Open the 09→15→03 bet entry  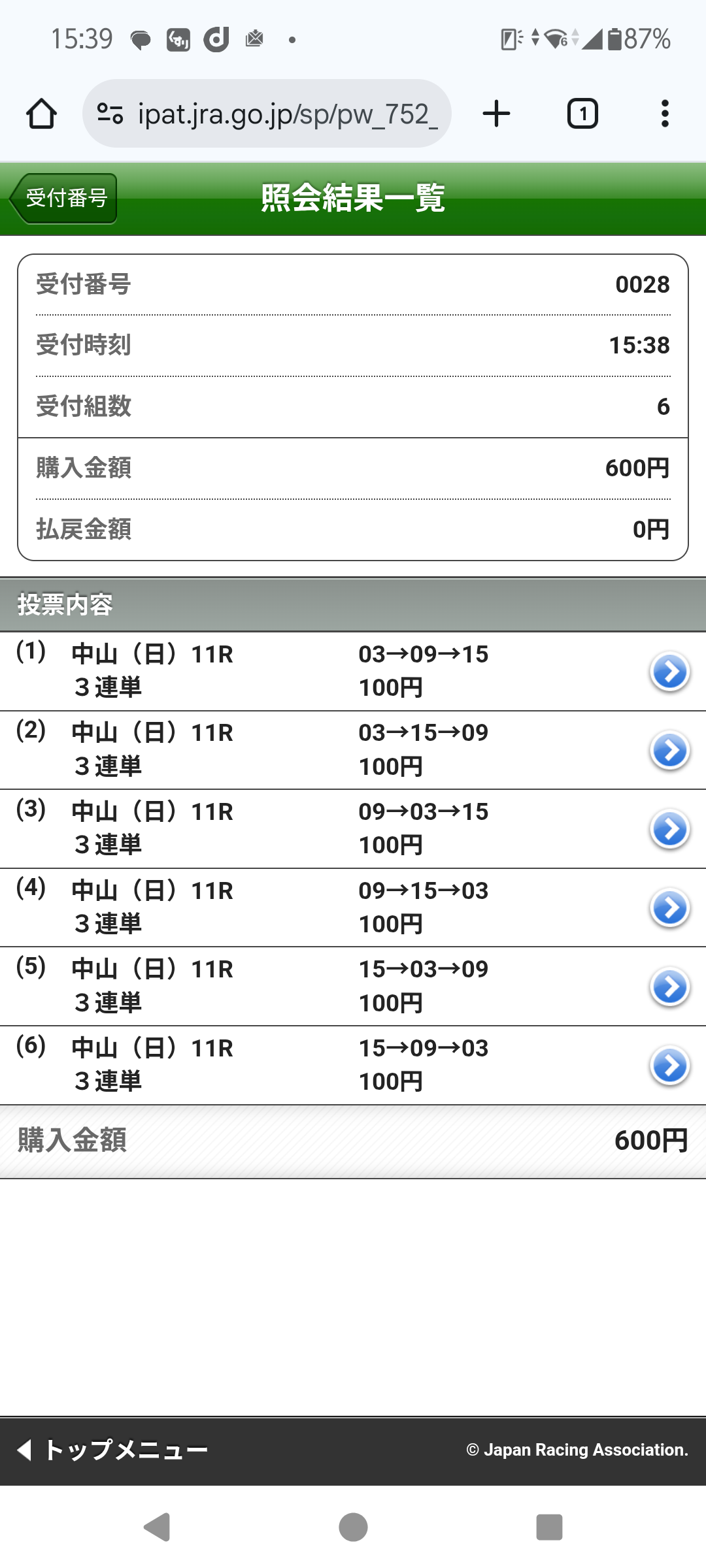pyautogui.click(x=669, y=907)
